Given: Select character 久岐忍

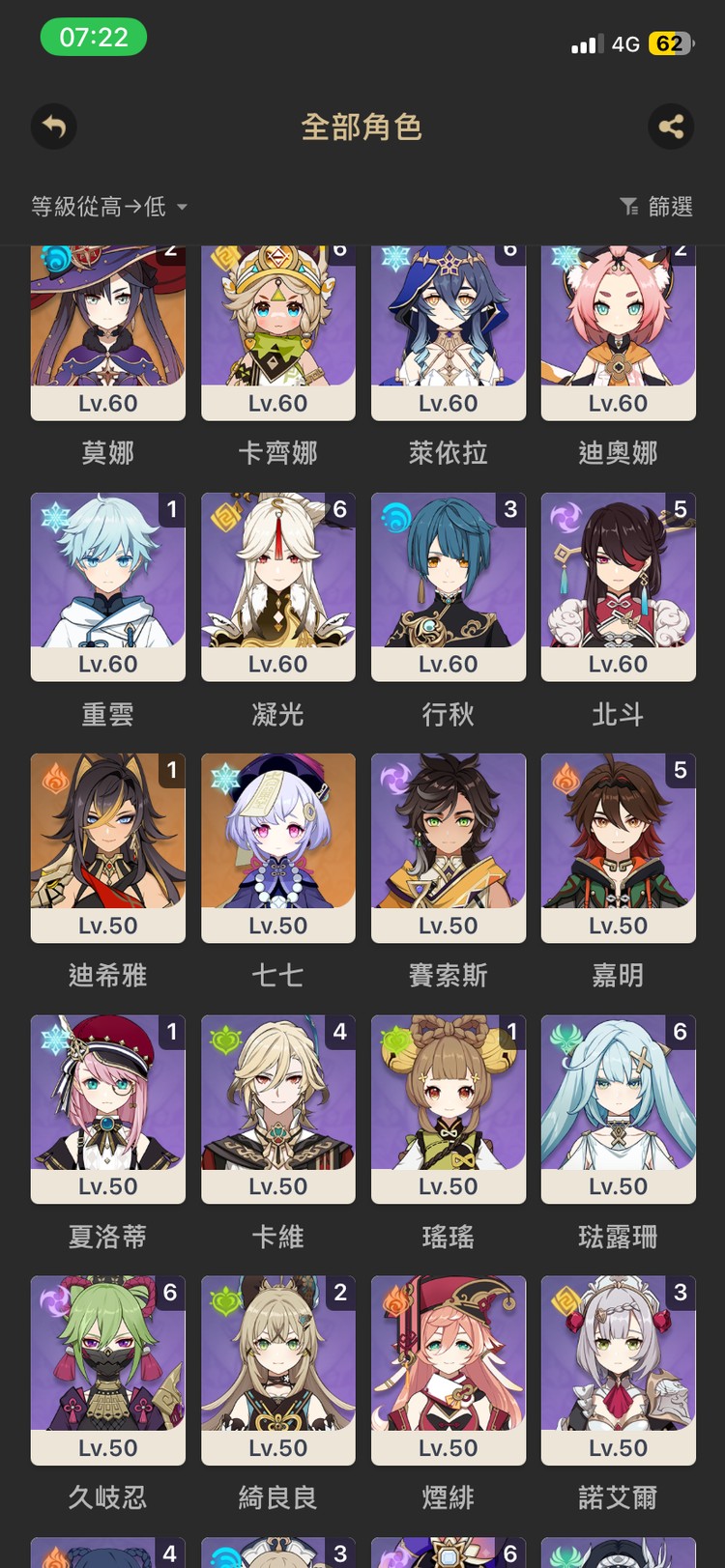Looking at the screenshot, I should tap(108, 1369).
